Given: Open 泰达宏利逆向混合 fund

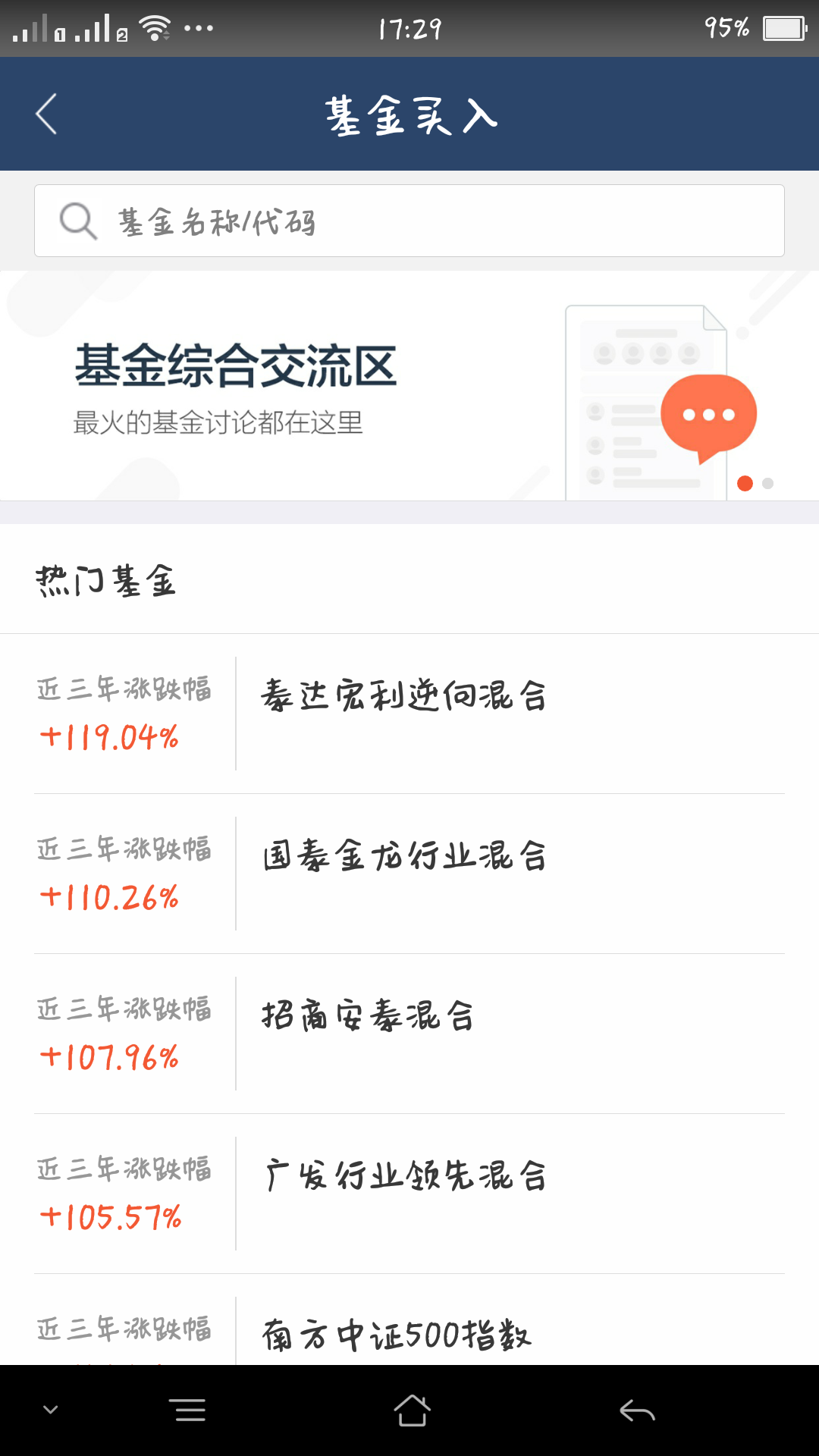Looking at the screenshot, I should [x=409, y=713].
